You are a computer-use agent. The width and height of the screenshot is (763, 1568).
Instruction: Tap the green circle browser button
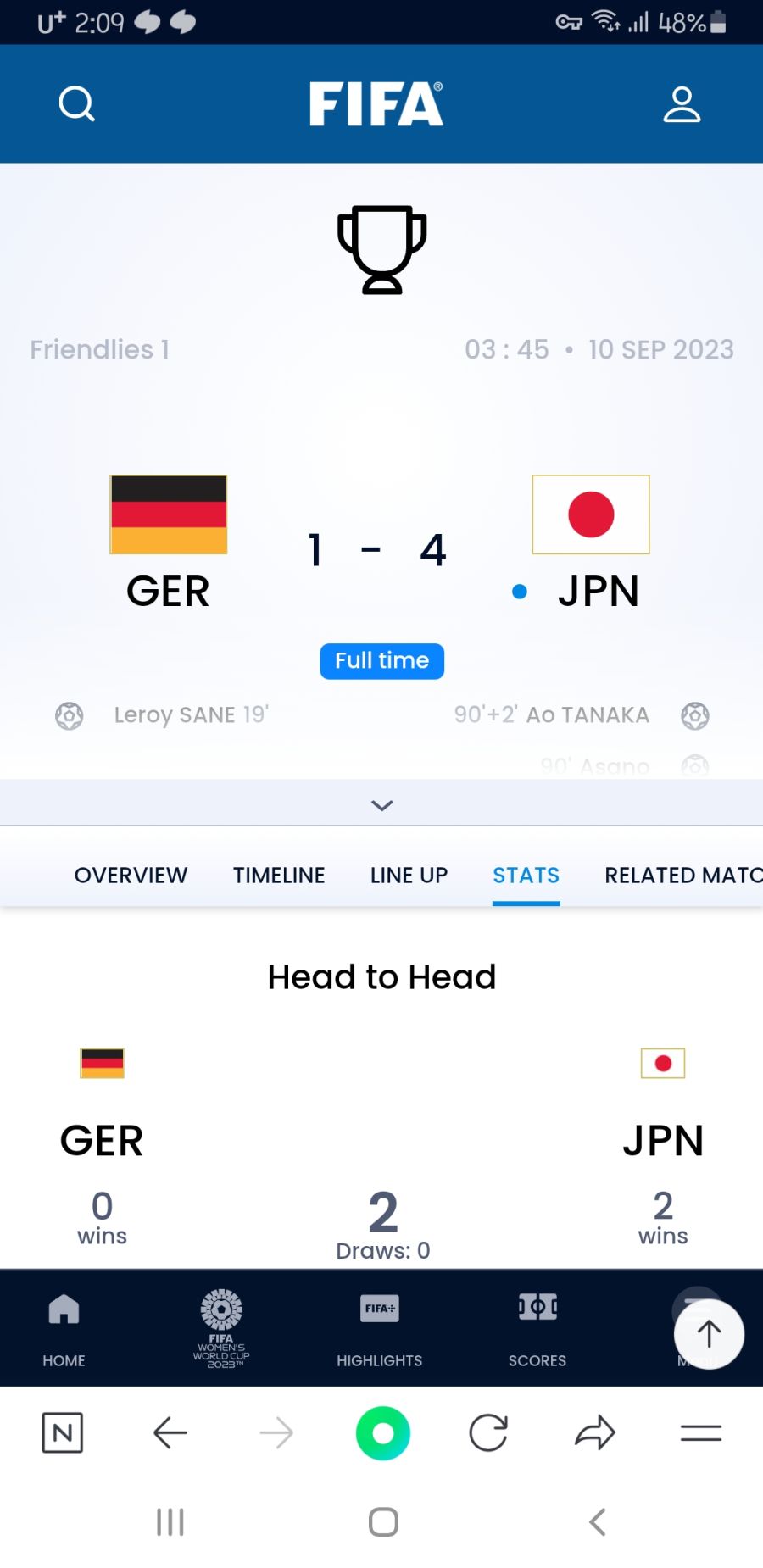(x=383, y=1433)
